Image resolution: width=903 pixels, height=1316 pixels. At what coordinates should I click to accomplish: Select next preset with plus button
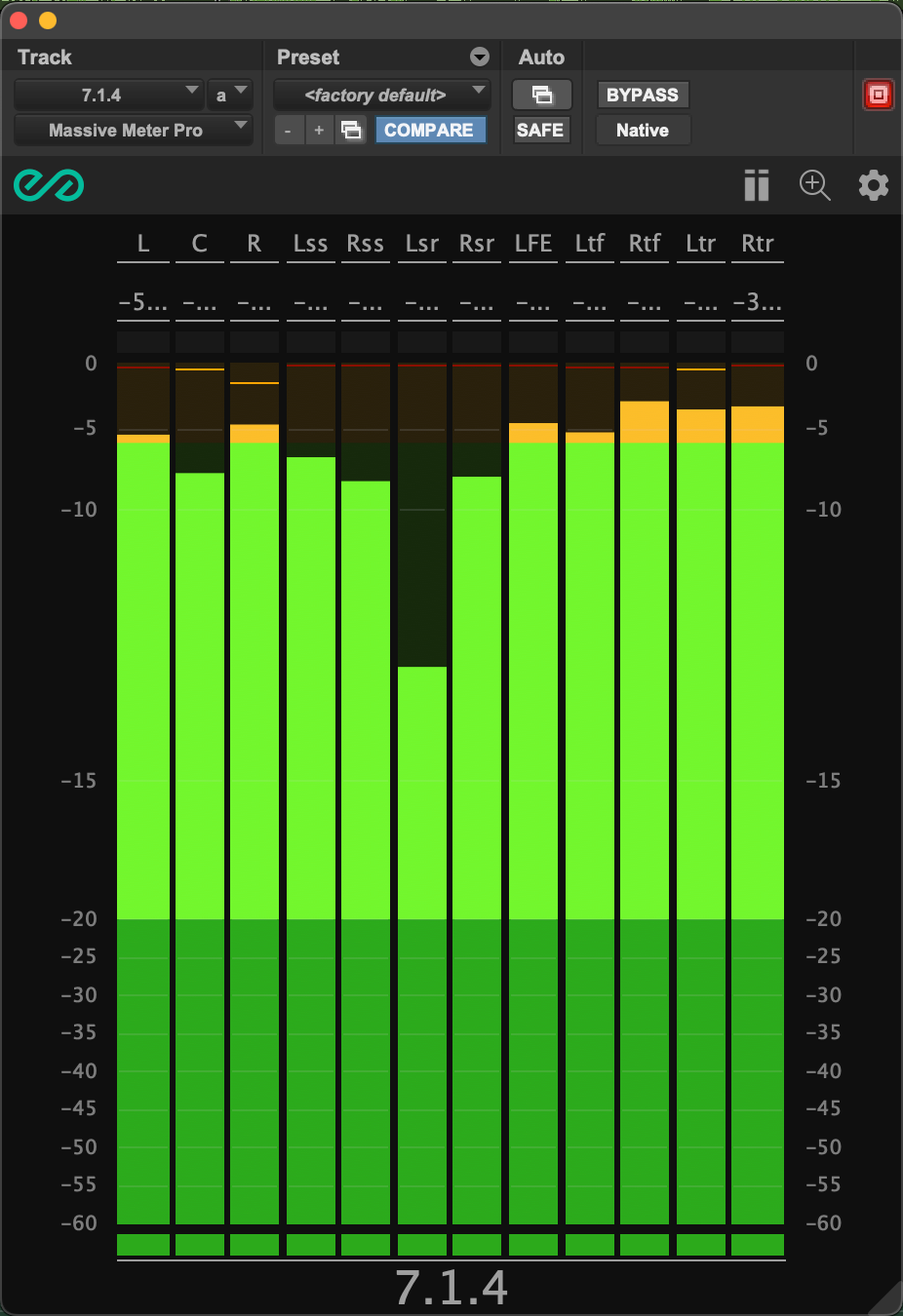[x=319, y=130]
